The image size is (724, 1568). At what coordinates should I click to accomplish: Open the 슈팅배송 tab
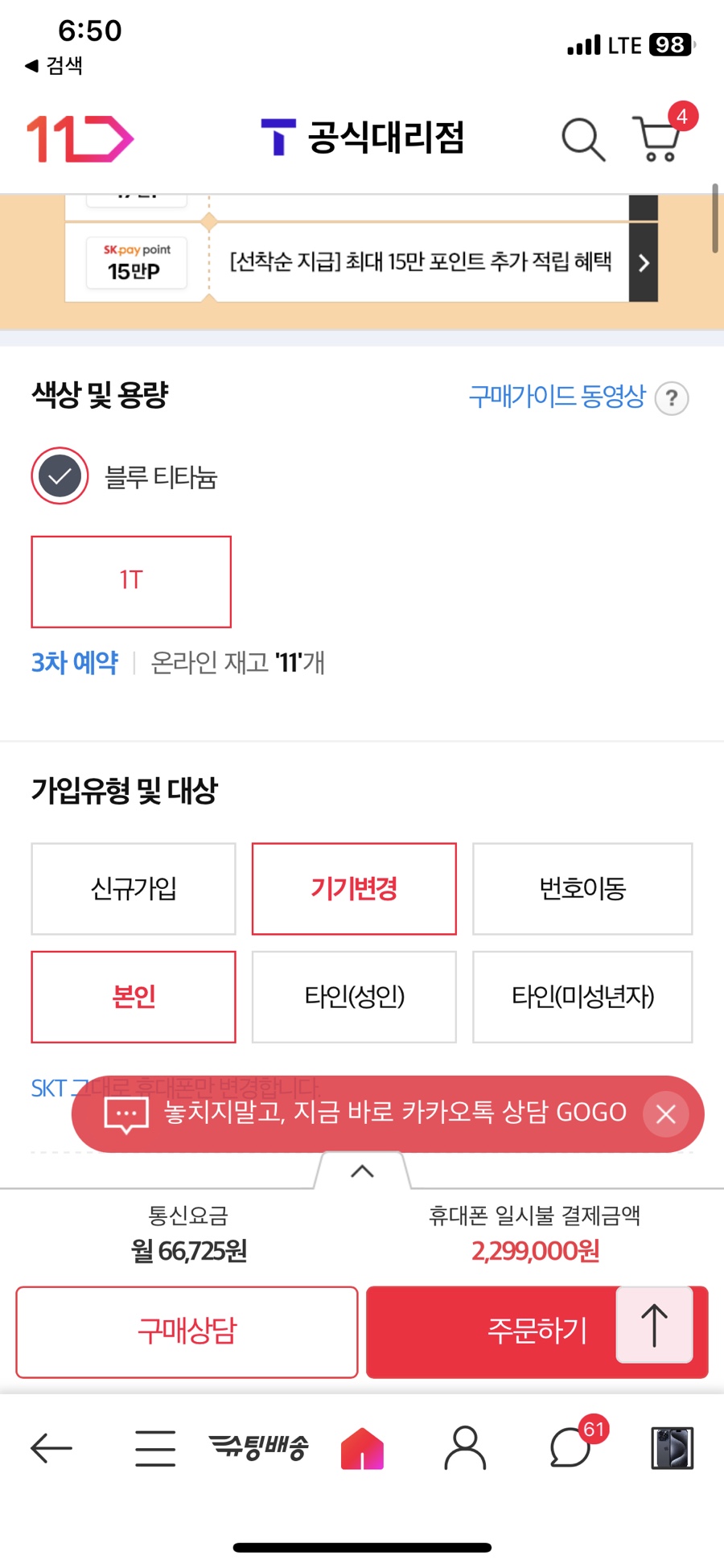click(259, 1447)
